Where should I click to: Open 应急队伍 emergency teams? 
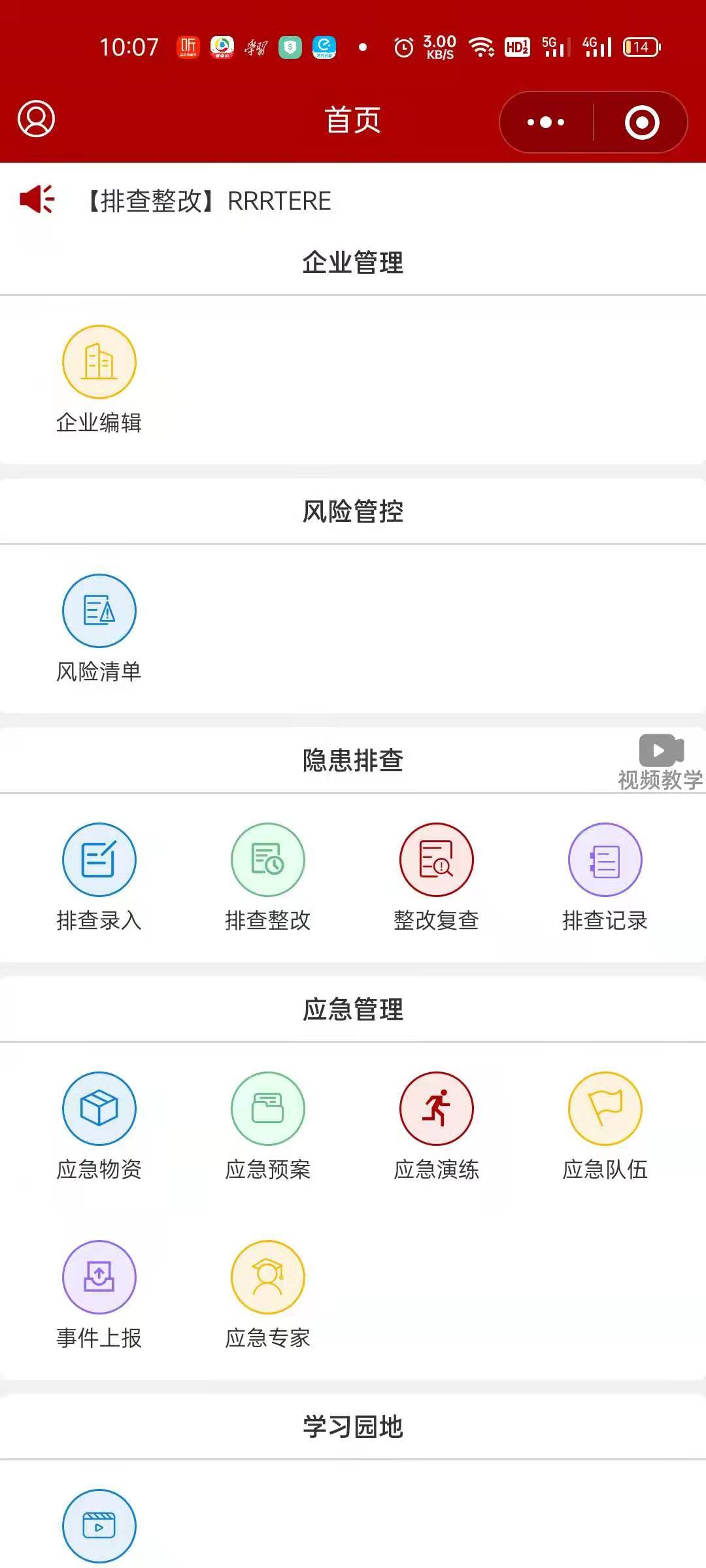tap(605, 1109)
